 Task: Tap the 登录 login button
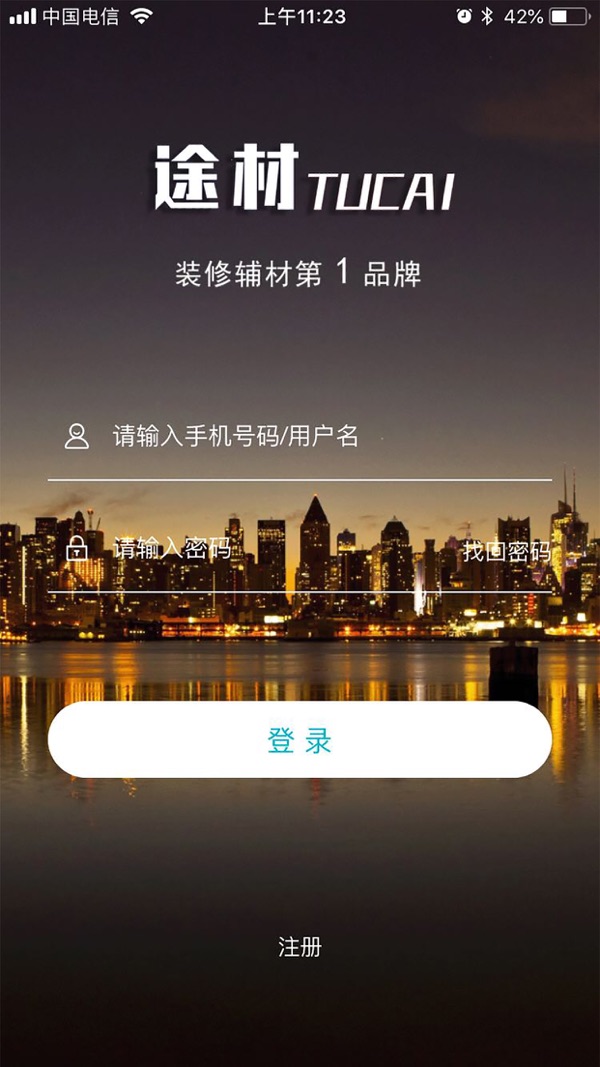point(300,740)
